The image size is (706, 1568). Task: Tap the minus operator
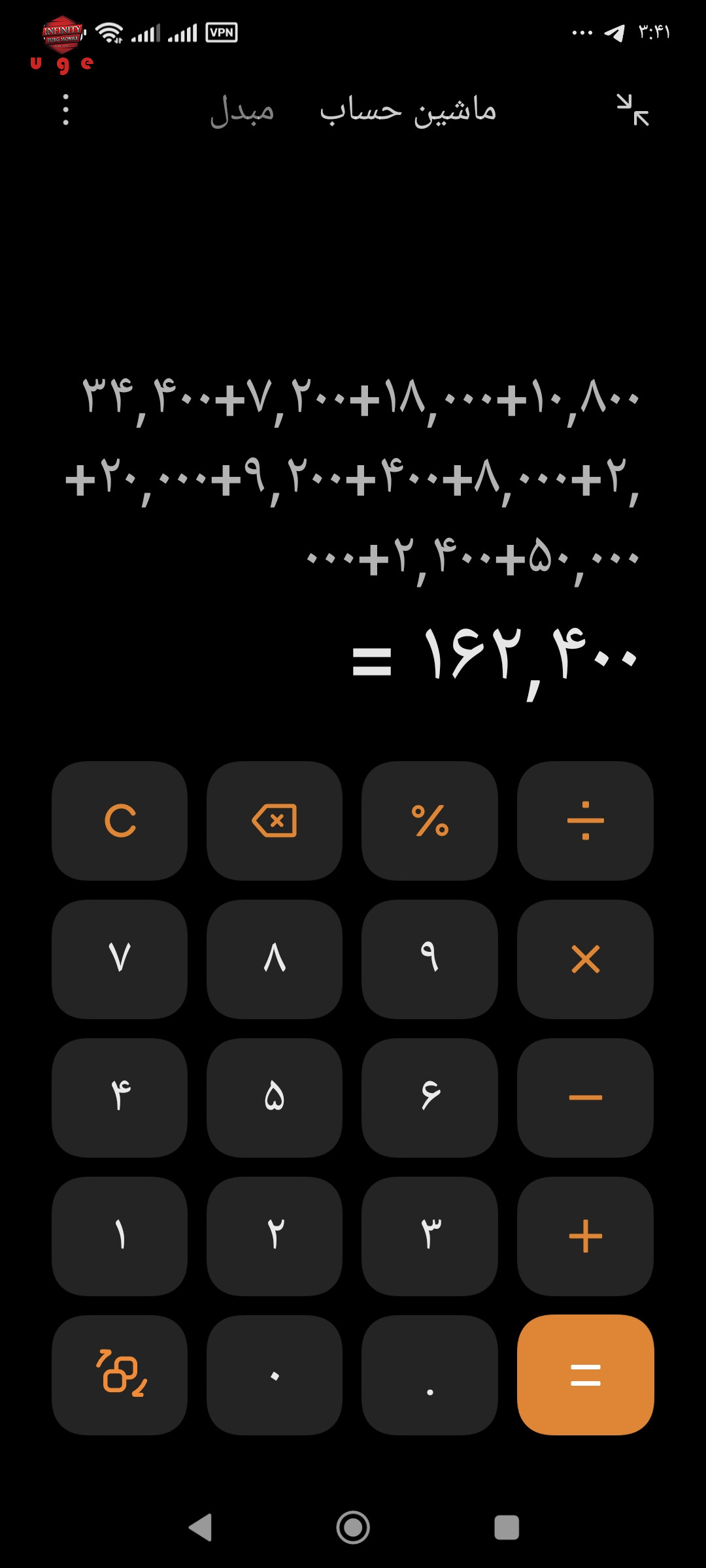point(585,1098)
